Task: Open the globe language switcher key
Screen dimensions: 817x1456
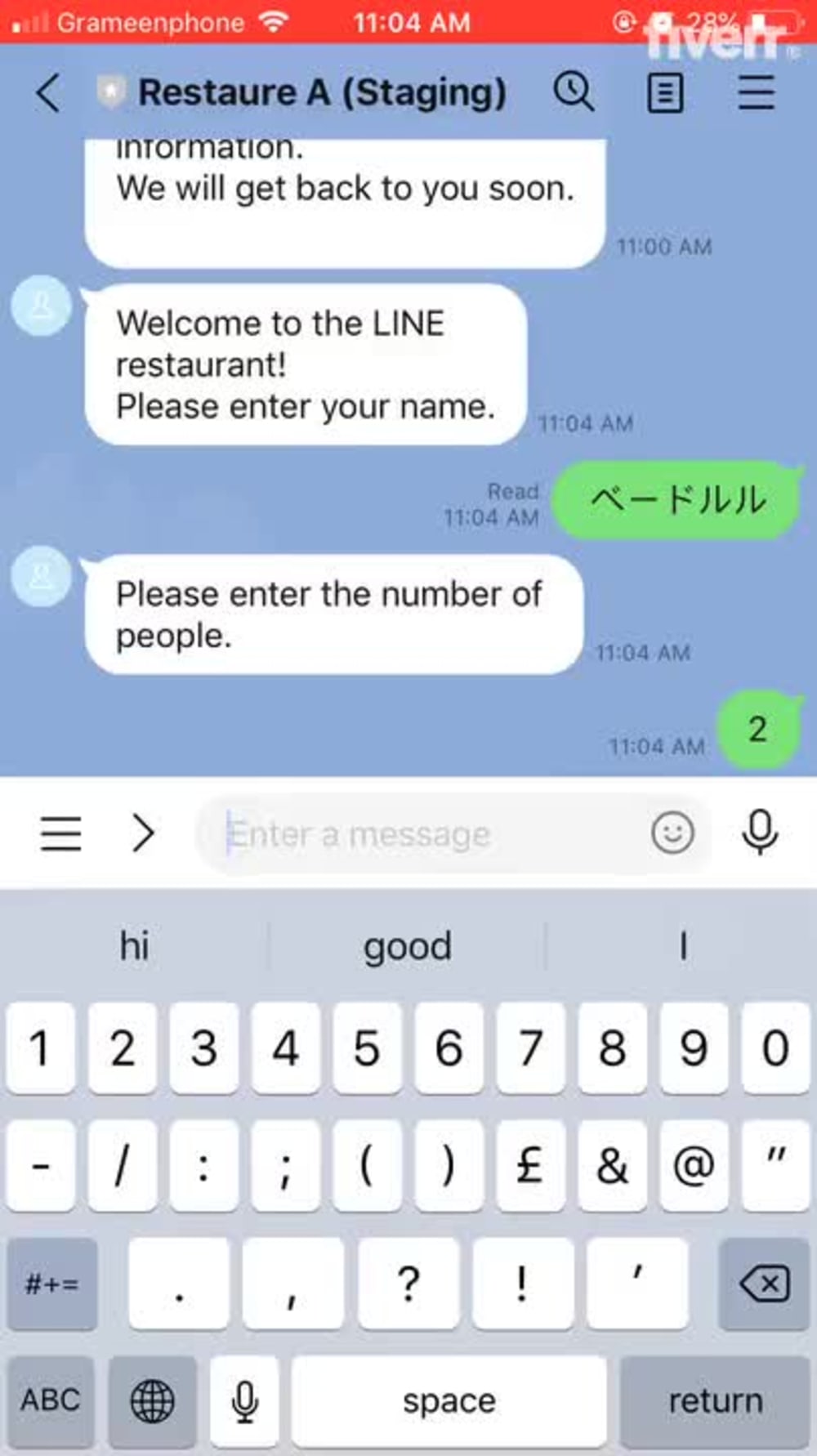Action: (x=153, y=1400)
